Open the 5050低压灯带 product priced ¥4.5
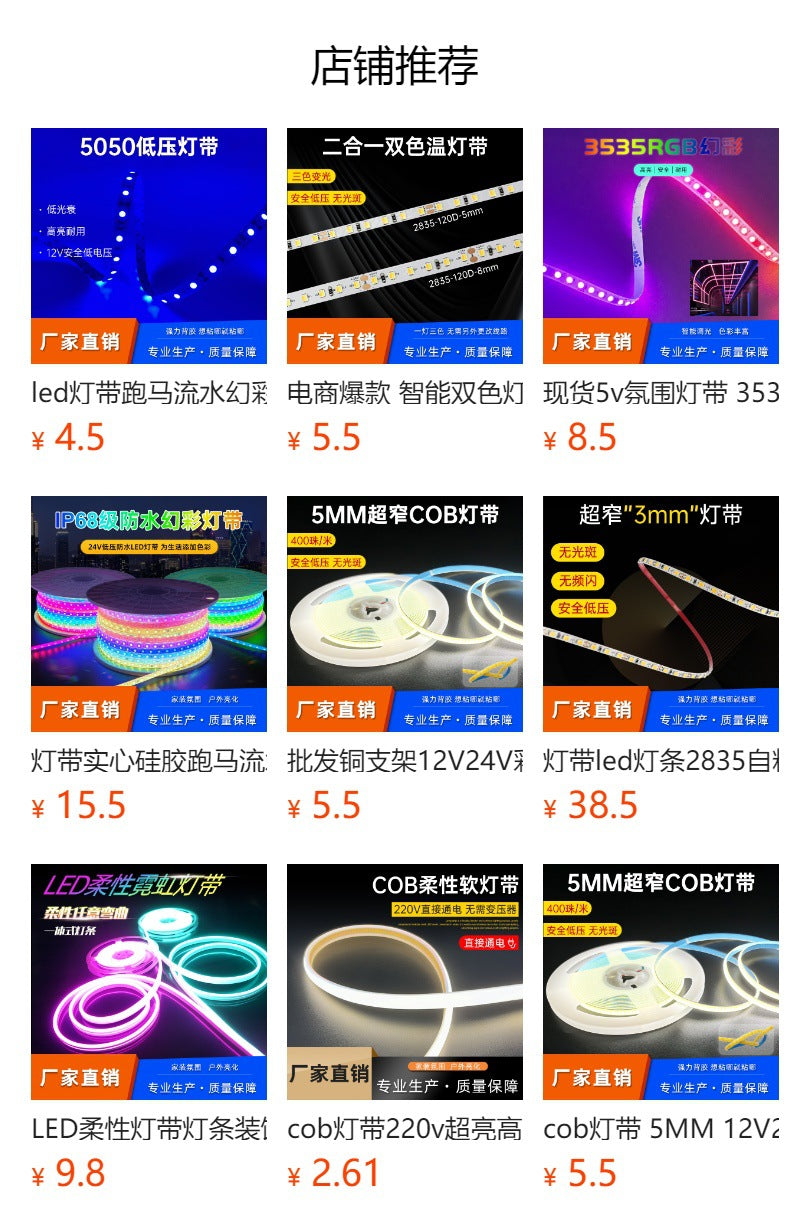Image resolution: width=790 pixels, height=1232 pixels. [149, 246]
